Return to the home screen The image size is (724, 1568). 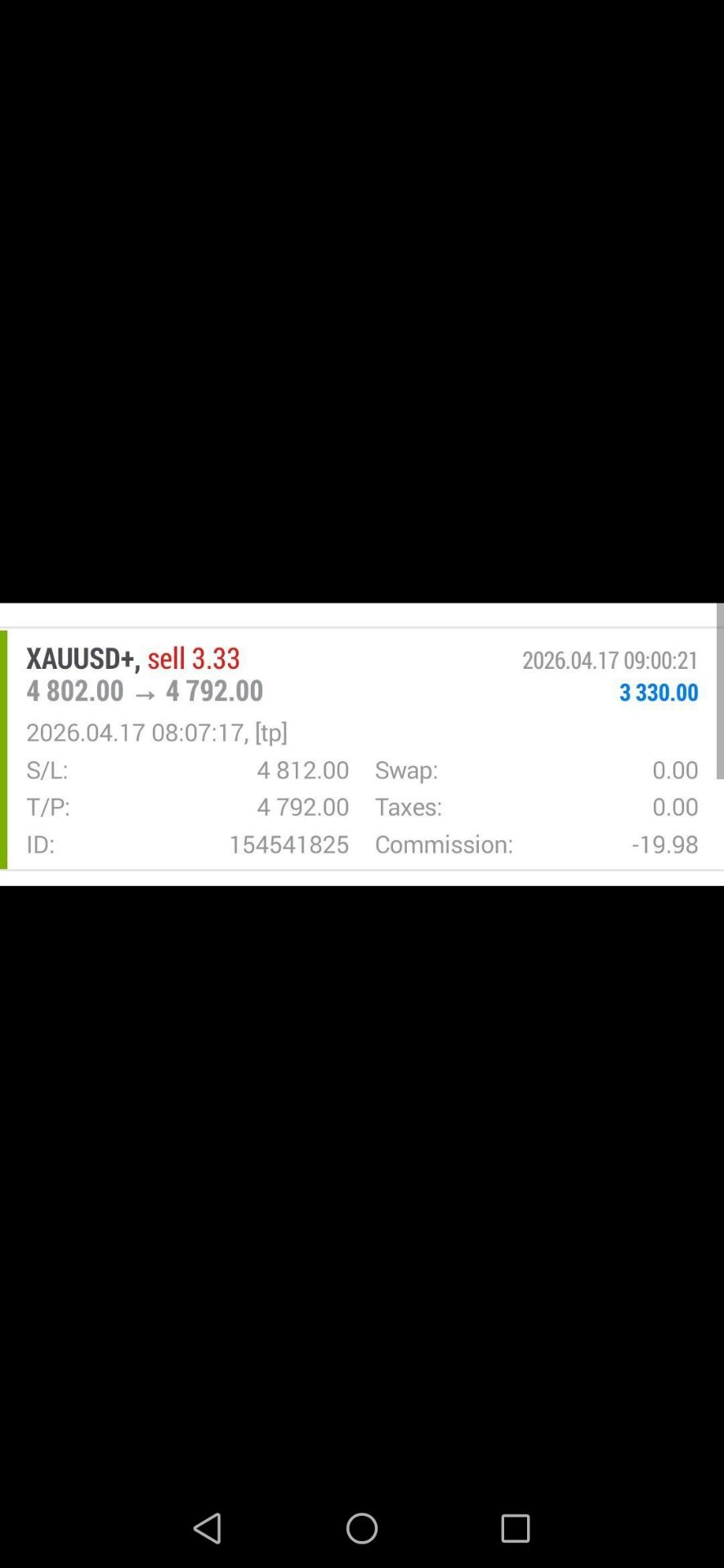[x=362, y=1528]
